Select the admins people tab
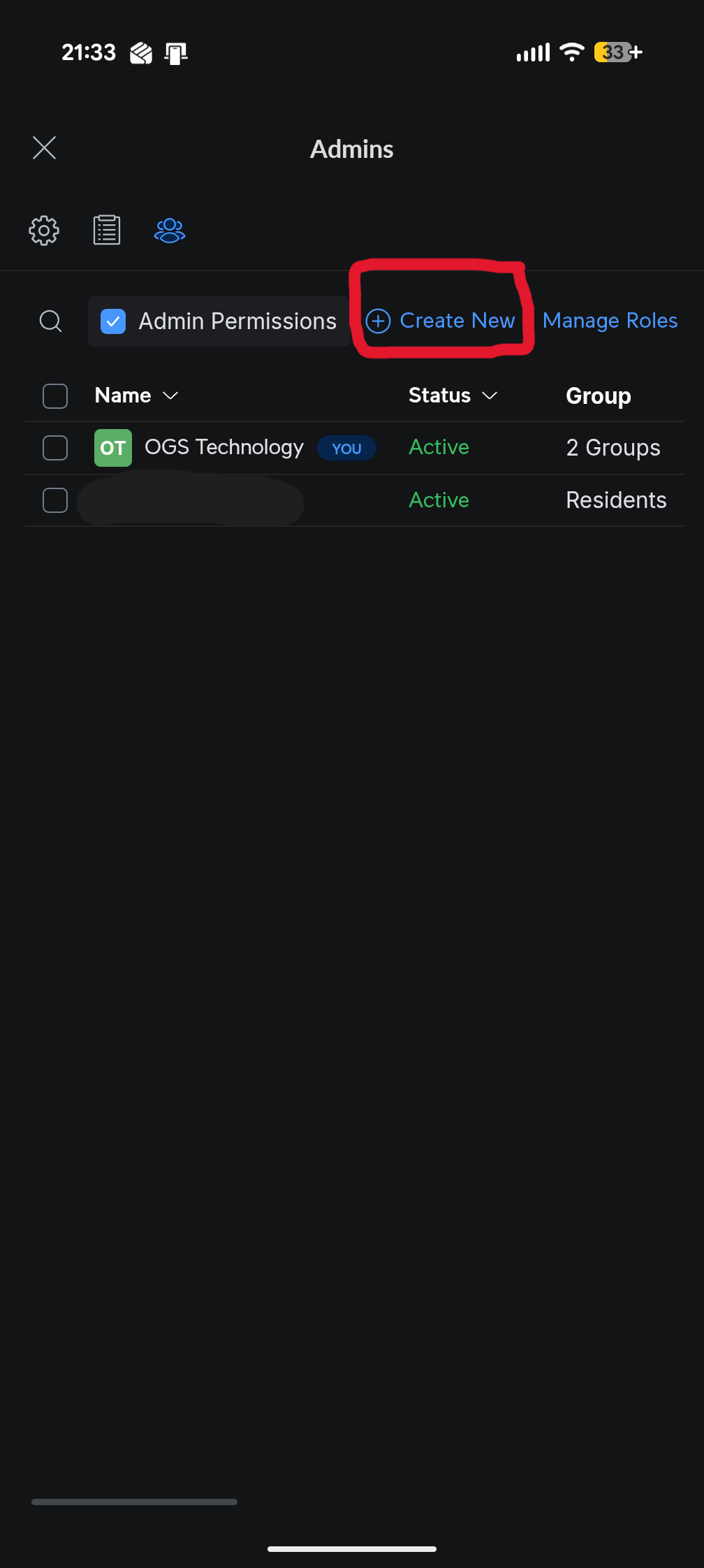This screenshot has width=704, height=1568. pyautogui.click(x=170, y=230)
